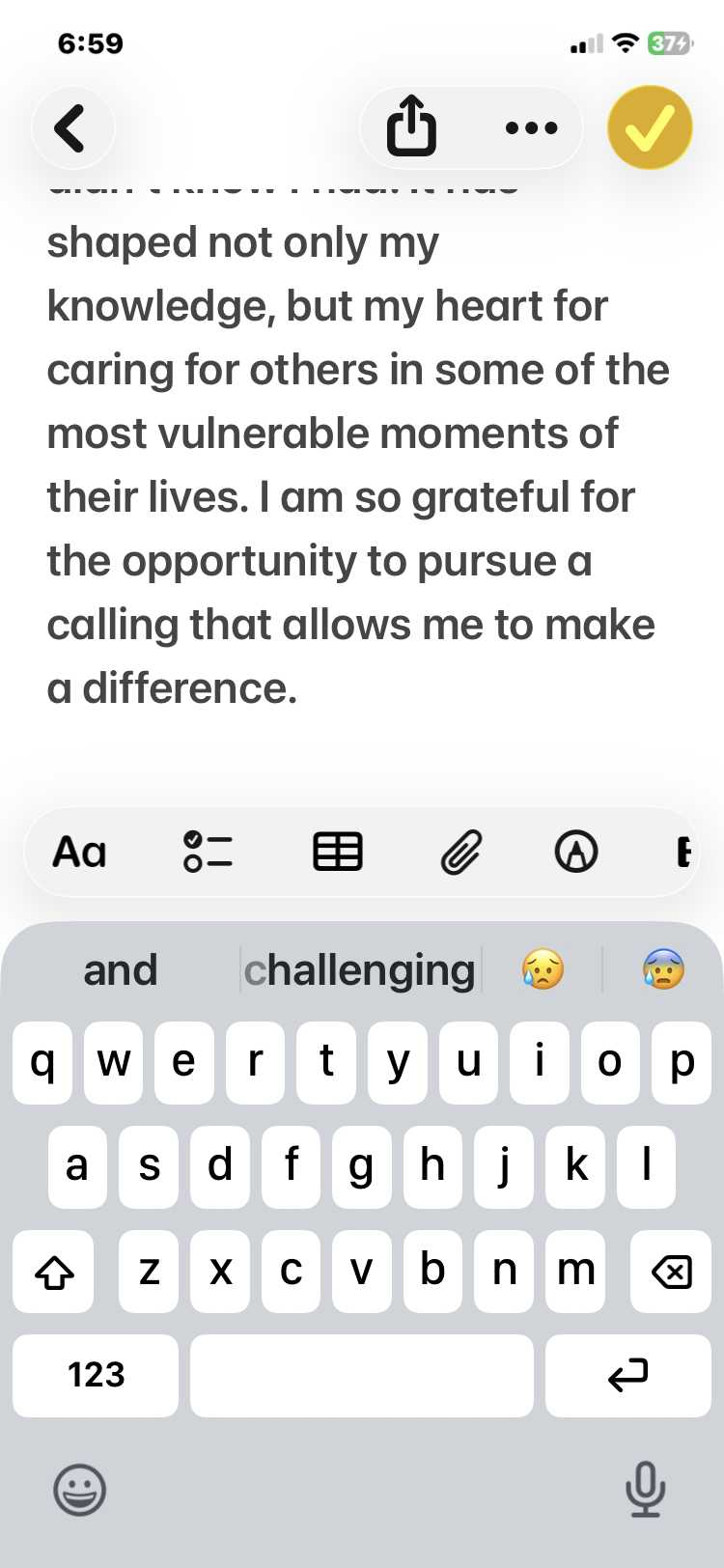The height and width of the screenshot is (1568, 724).
Task: Add a table to the note
Action: pos(338,852)
